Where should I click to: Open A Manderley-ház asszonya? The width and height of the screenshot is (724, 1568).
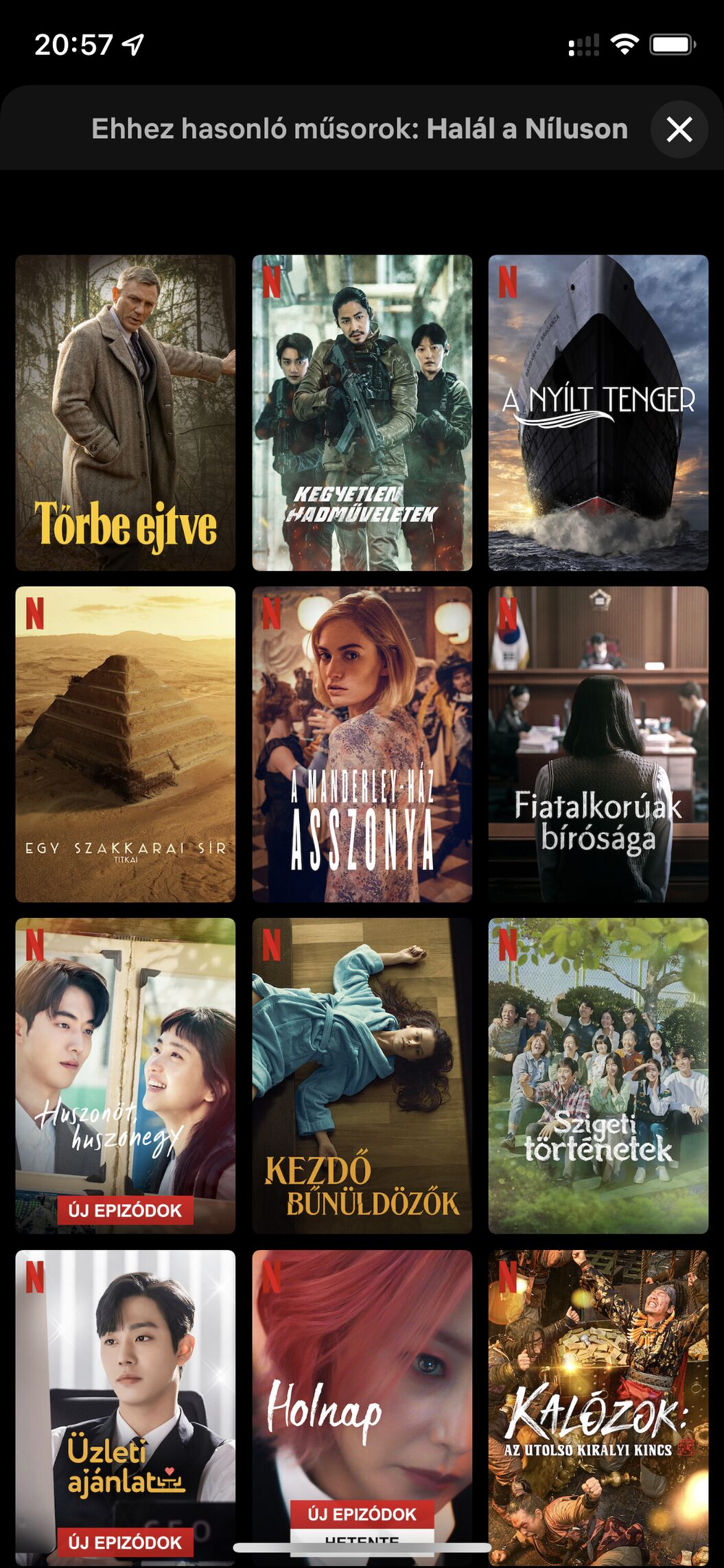362,743
